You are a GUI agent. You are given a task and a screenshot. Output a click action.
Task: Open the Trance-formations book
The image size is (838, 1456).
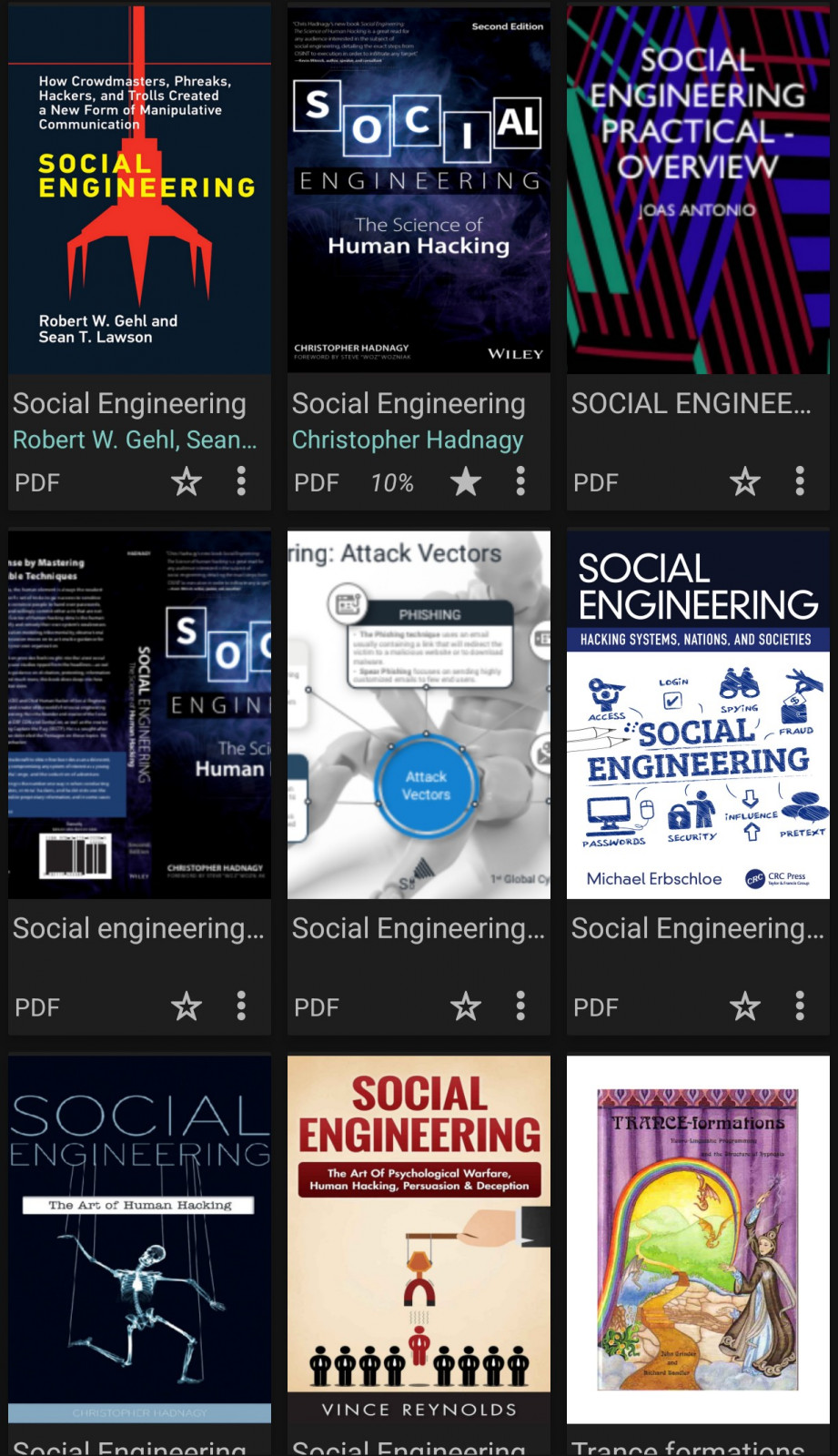coord(698,1238)
